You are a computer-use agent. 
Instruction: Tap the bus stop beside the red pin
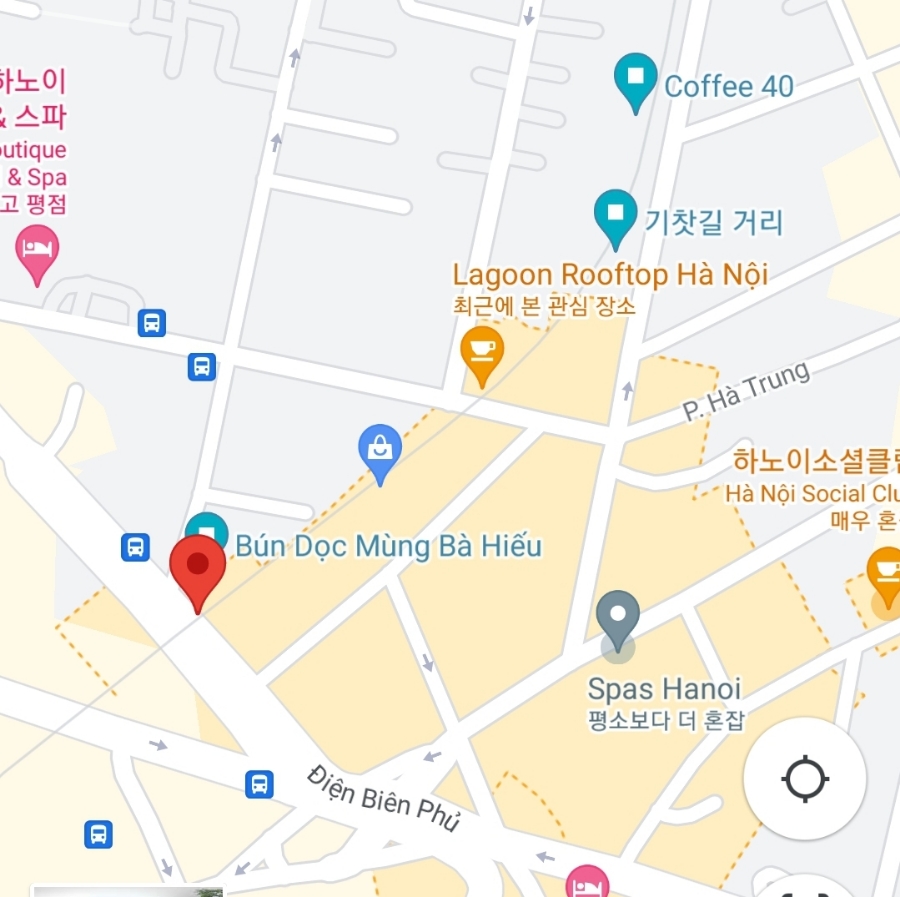click(136, 547)
